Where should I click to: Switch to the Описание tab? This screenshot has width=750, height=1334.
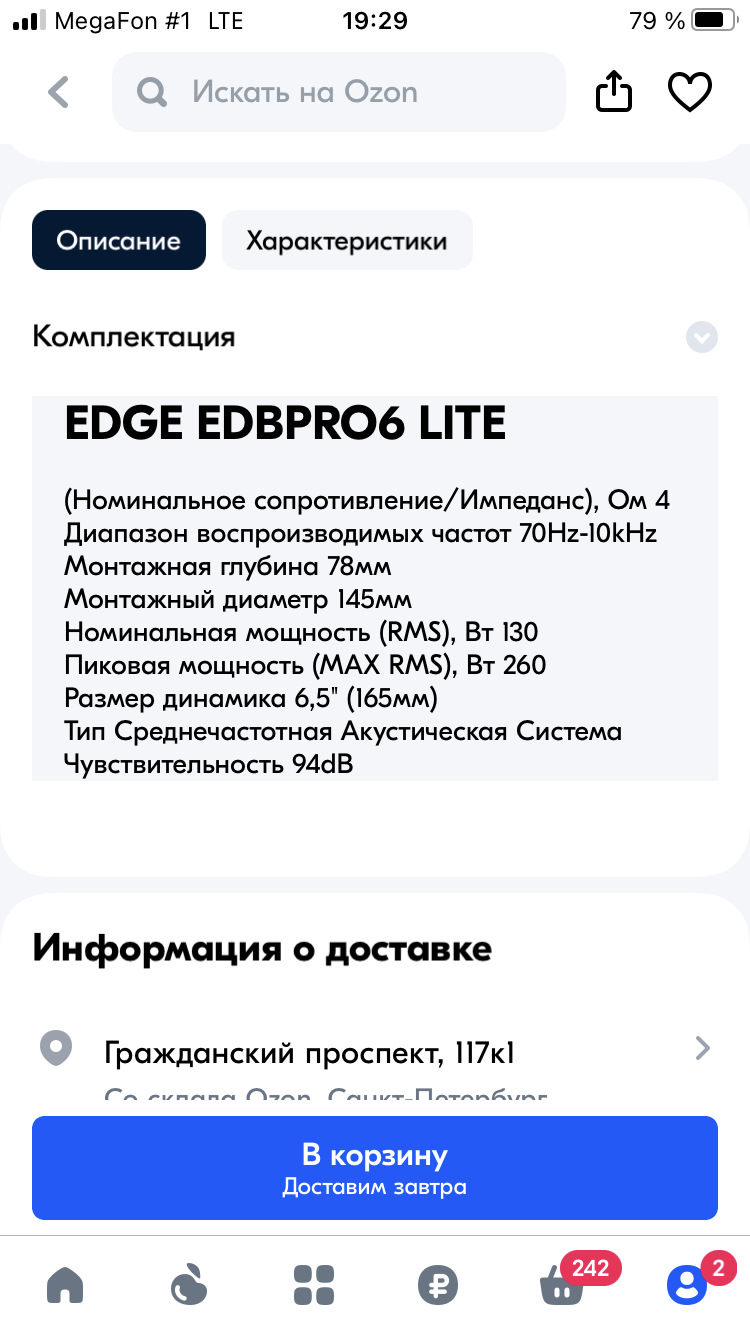tap(118, 240)
